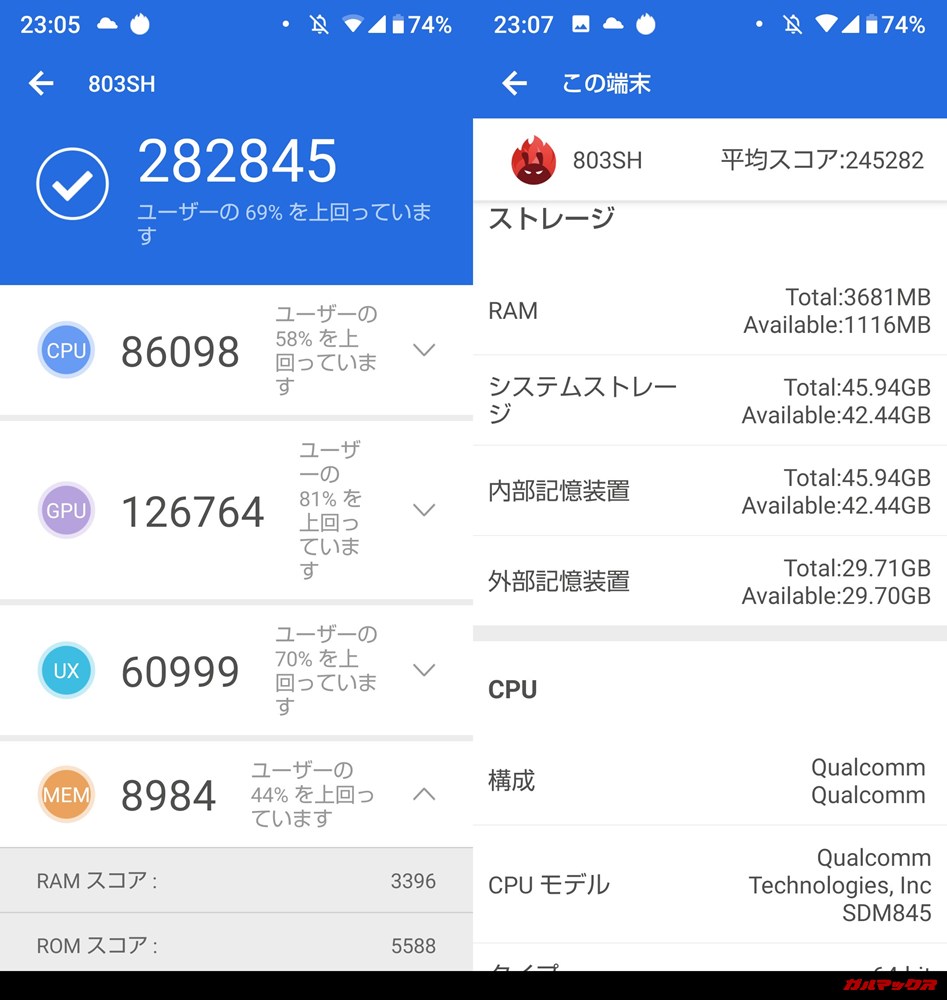This screenshot has height=1000, width=947.
Task: Collapse the MEM score details chevron
Action: [424, 794]
